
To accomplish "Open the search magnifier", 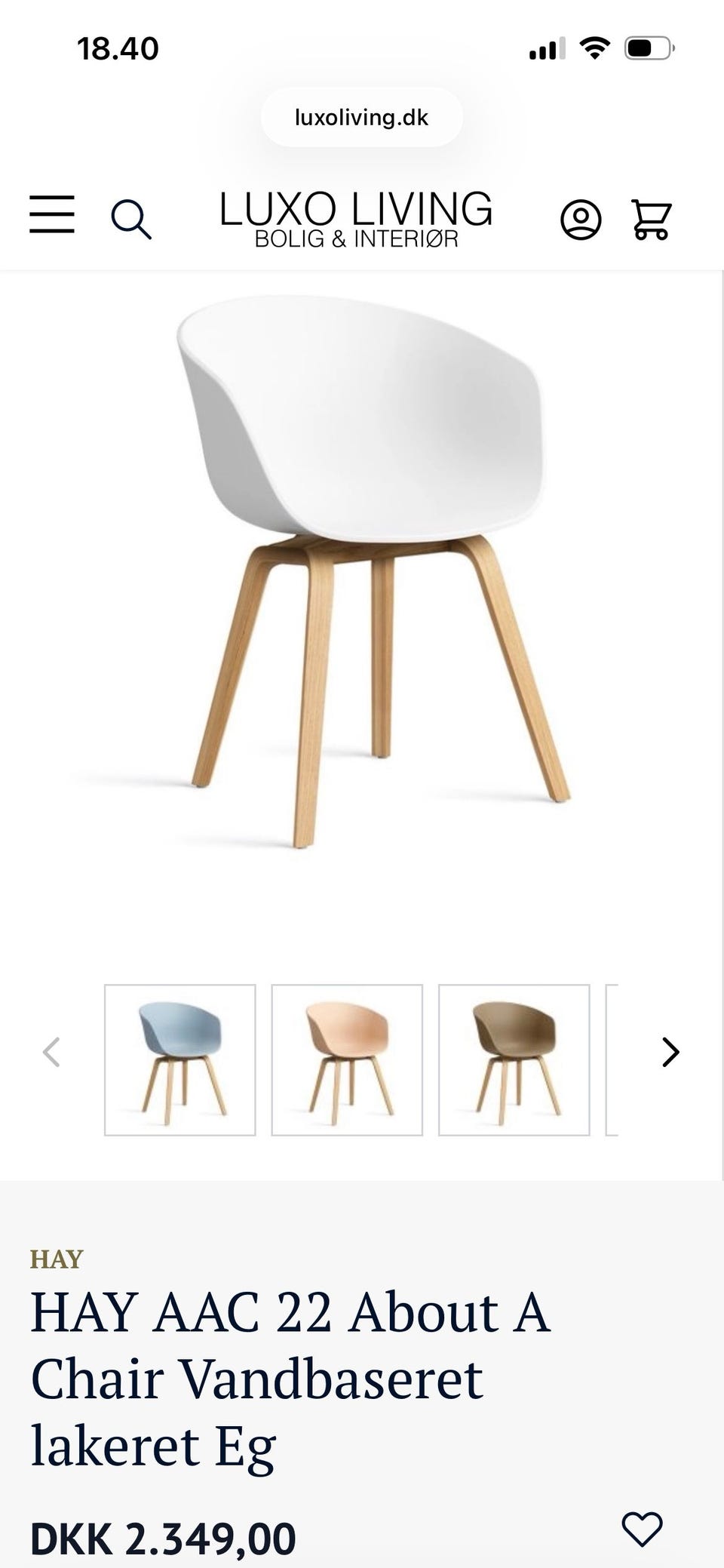I will tap(131, 220).
